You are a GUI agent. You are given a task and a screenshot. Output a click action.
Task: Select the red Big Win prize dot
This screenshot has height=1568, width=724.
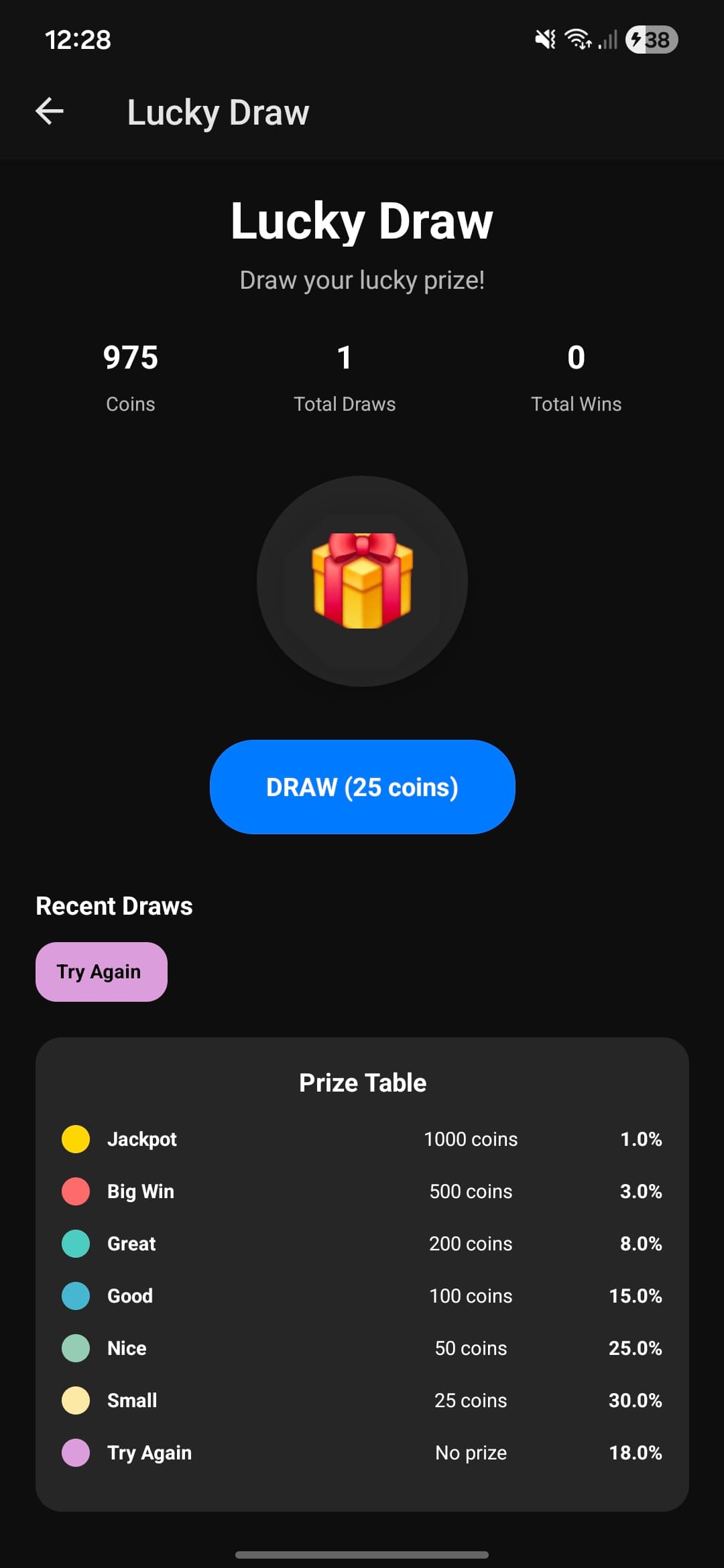coord(76,1191)
